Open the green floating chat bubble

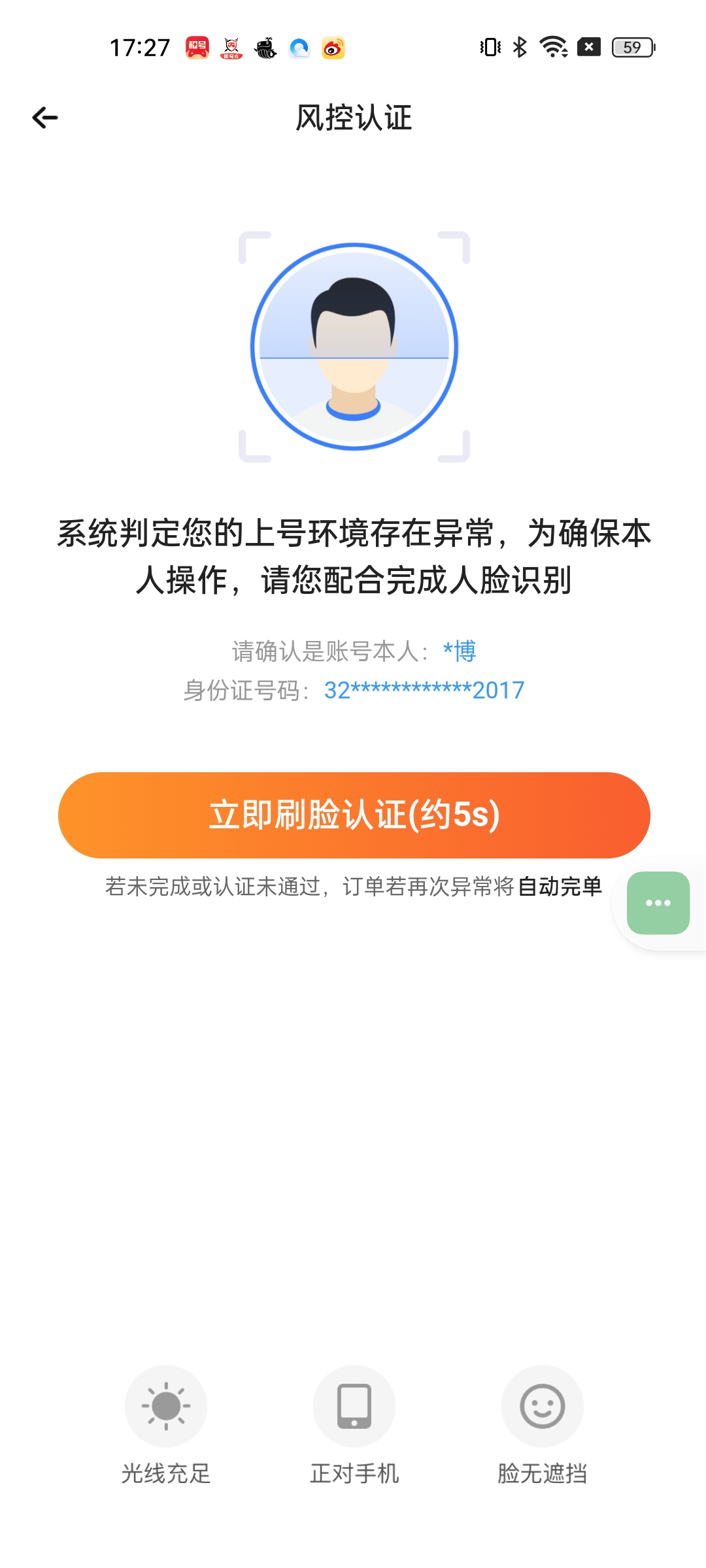tap(658, 903)
